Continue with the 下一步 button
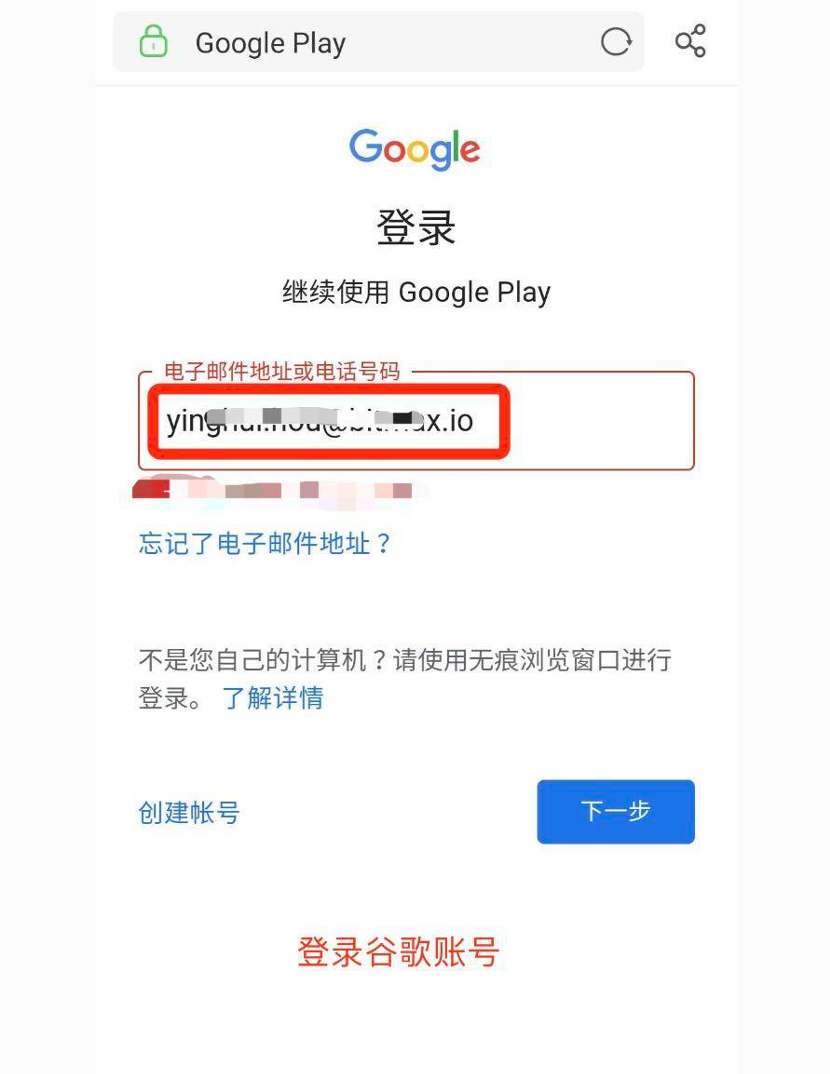830x1074 pixels. pos(615,811)
